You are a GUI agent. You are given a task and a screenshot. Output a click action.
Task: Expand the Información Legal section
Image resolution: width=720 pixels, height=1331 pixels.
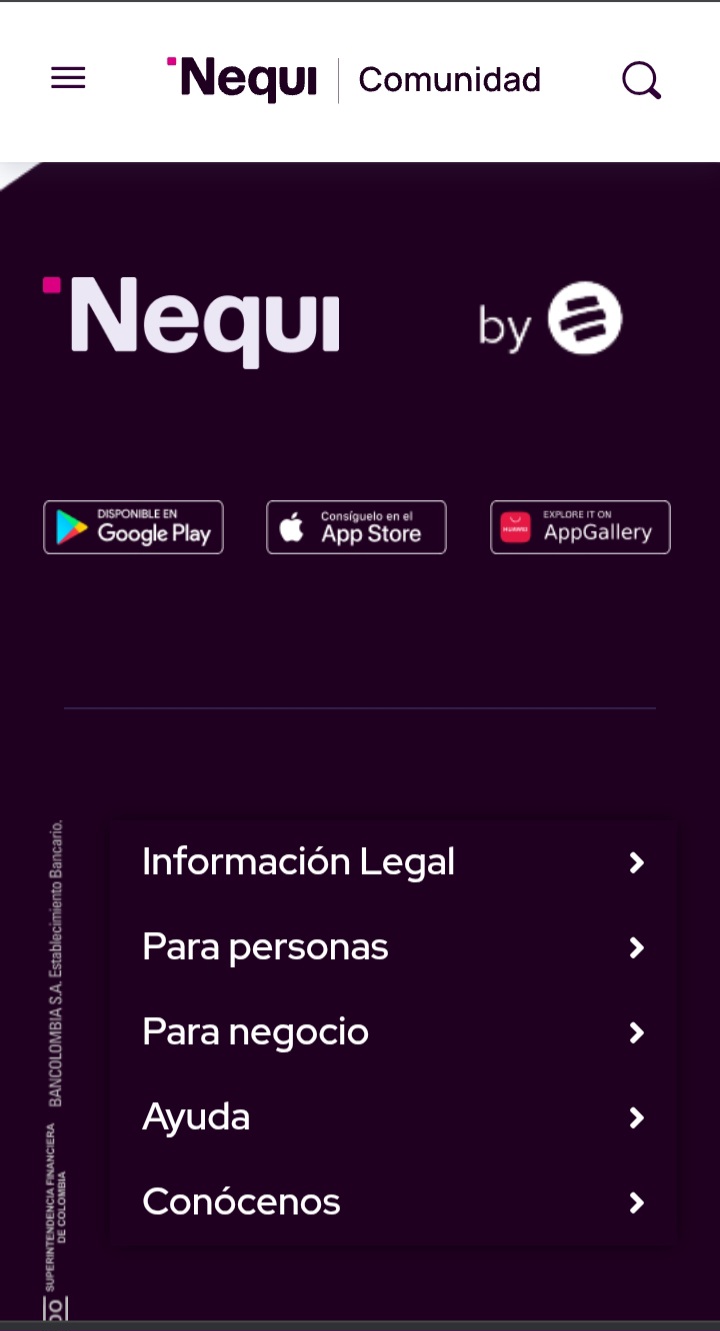pyautogui.click(x=390, y=861)
